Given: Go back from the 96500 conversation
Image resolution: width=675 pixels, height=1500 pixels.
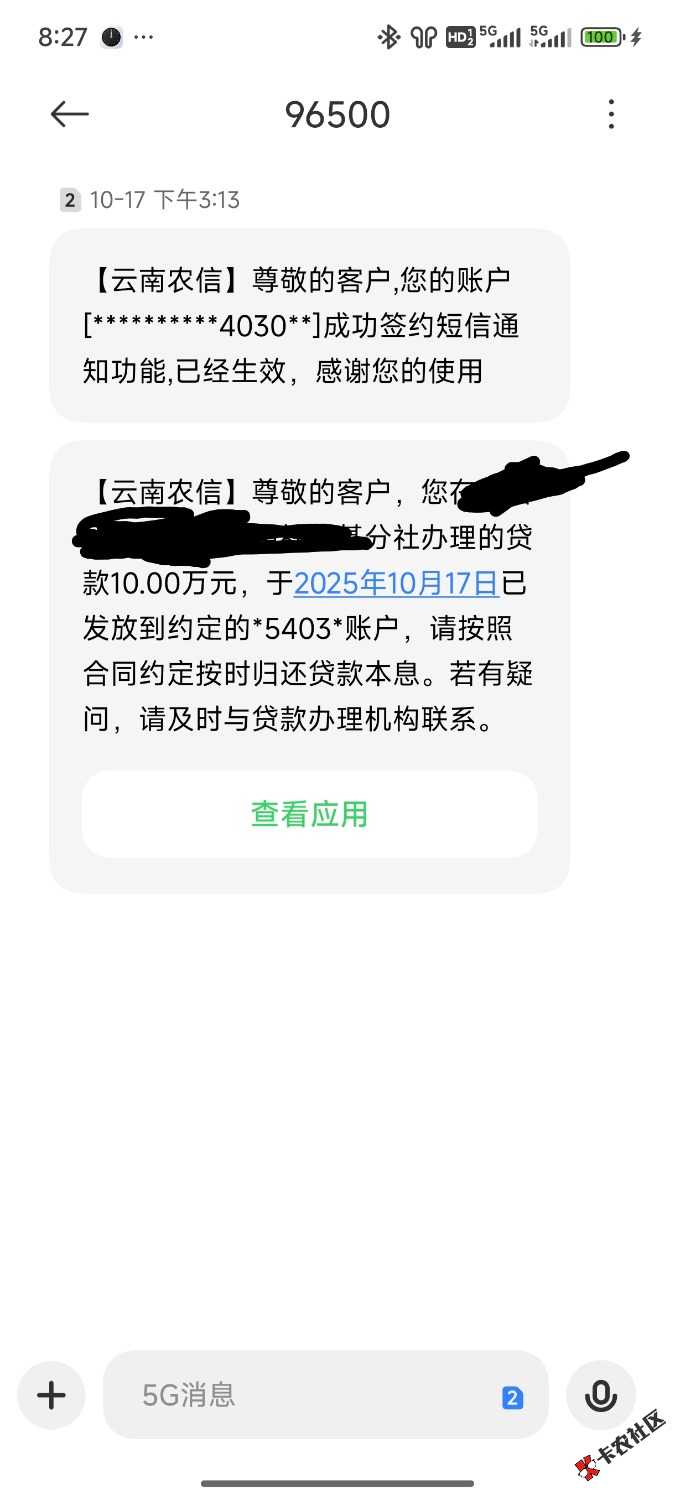Looking at the screenshot, I should pos(69,115).
